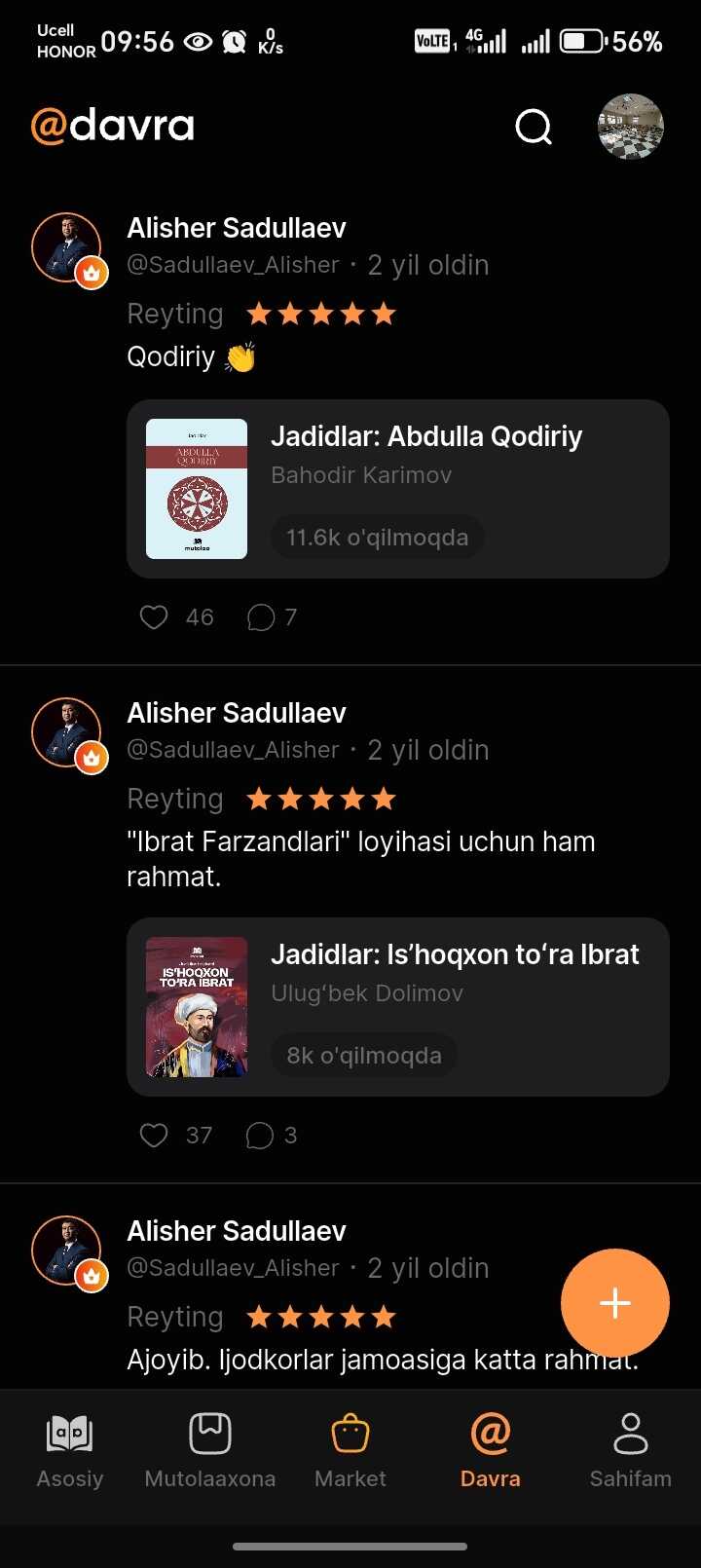Open comments on the Qodiriy review
Viewport: 701px width, 1568px height.
tap(261, 617)
